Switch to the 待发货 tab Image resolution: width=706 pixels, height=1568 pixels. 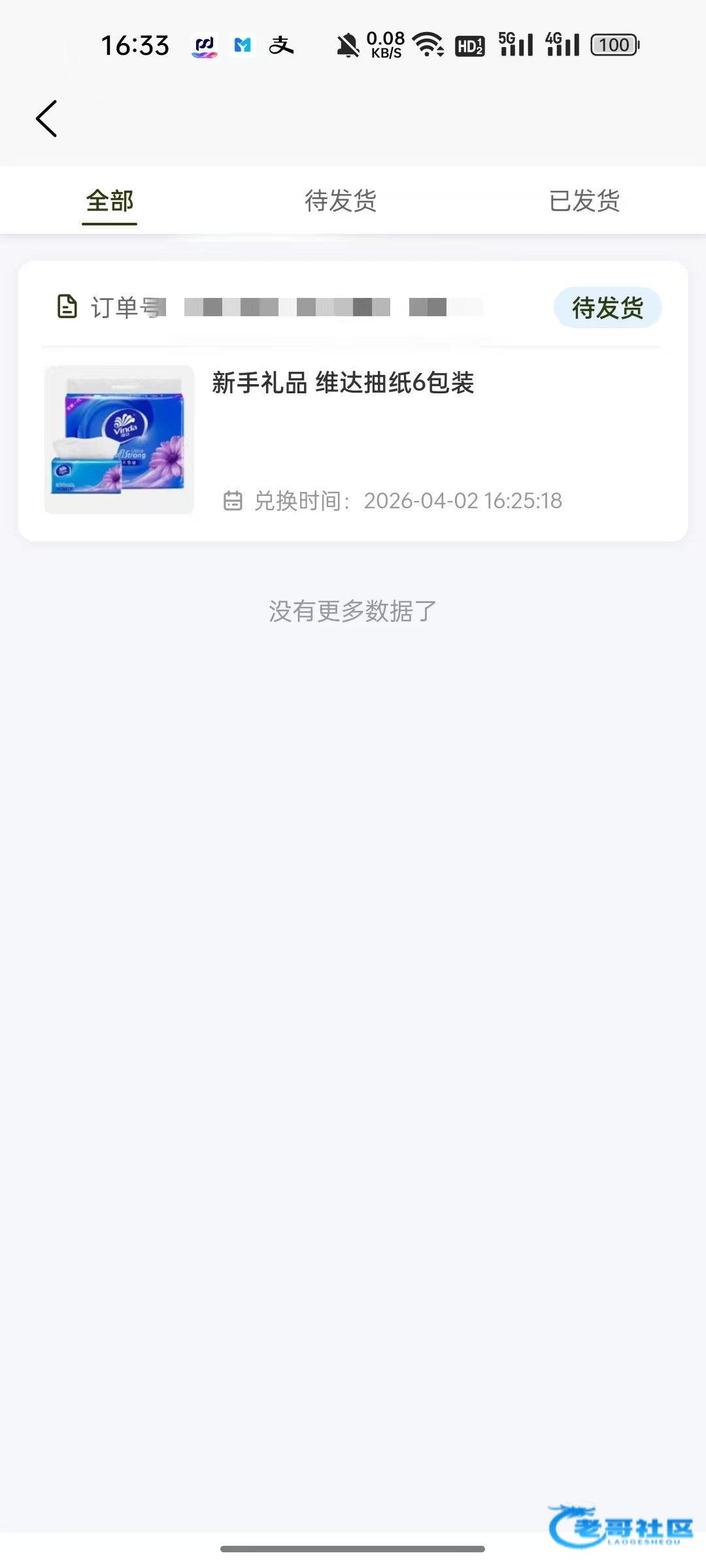[x=341, y=201]
